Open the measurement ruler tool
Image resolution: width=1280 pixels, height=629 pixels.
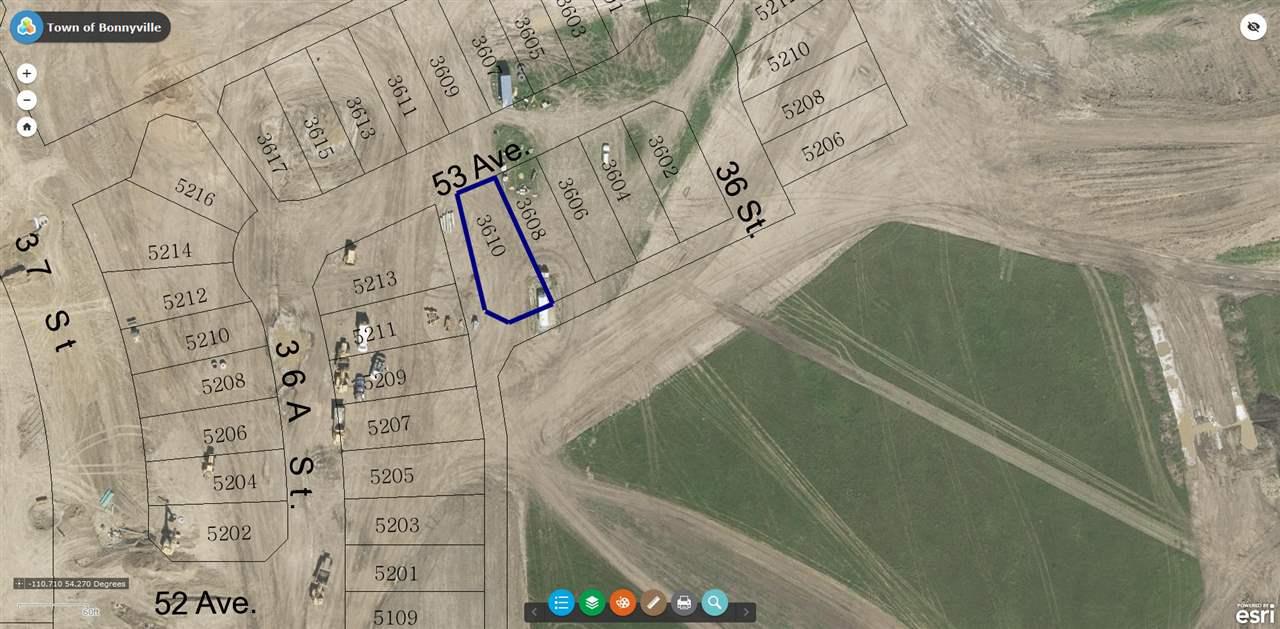pyautogui.click(x=653, y=603)
